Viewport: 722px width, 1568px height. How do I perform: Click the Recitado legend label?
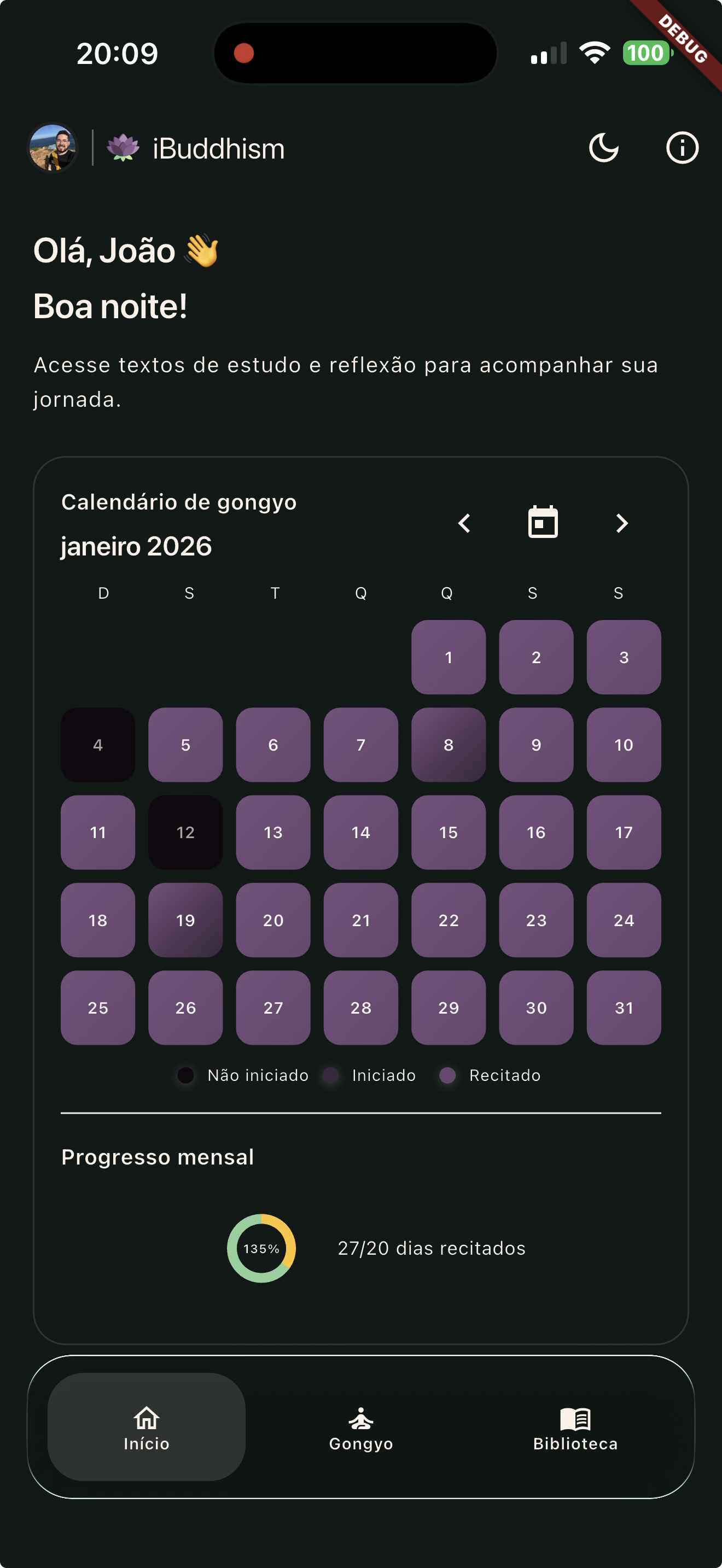(x=504, y=1075)
